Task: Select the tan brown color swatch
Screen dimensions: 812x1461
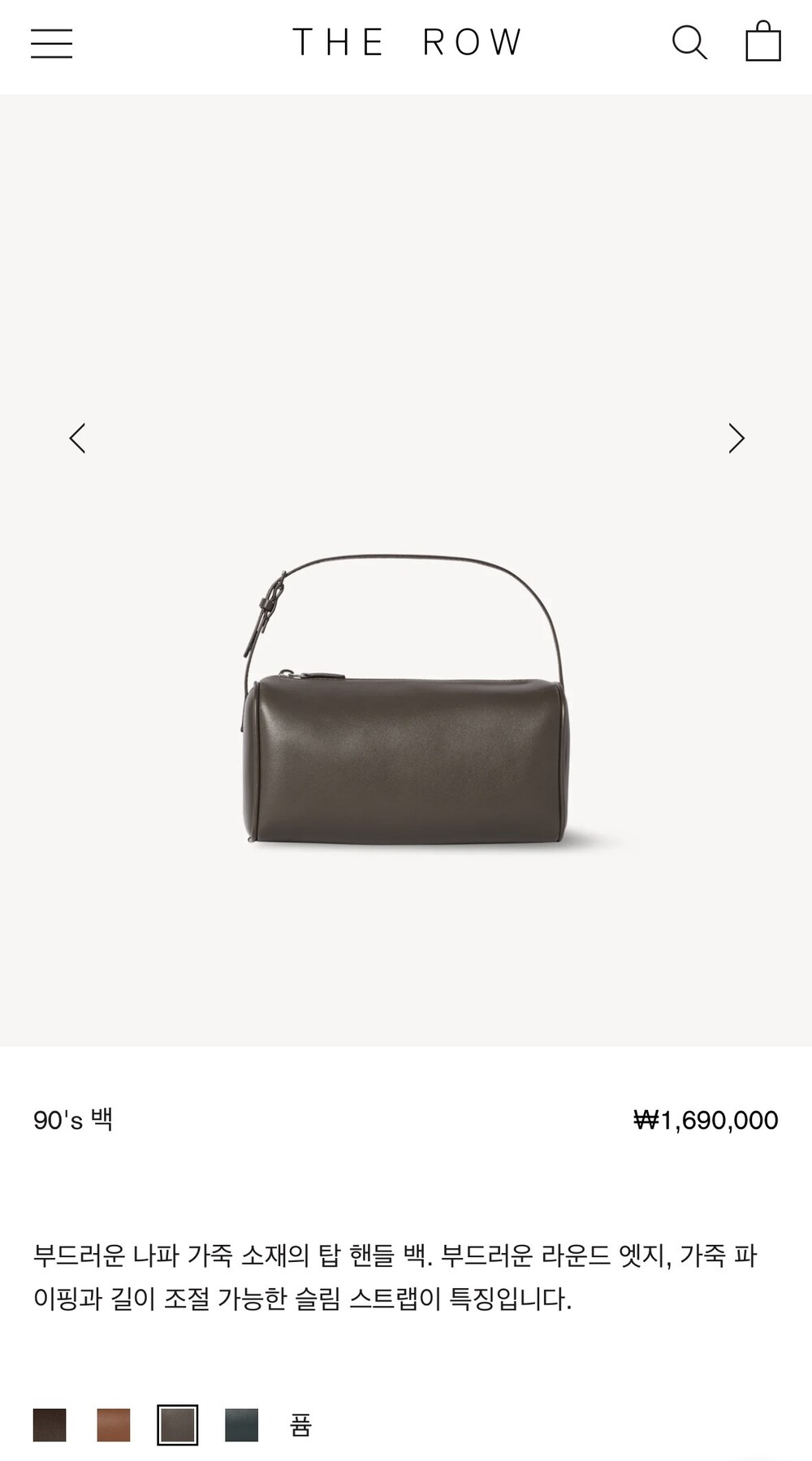Action: (x=114, y=1424)
